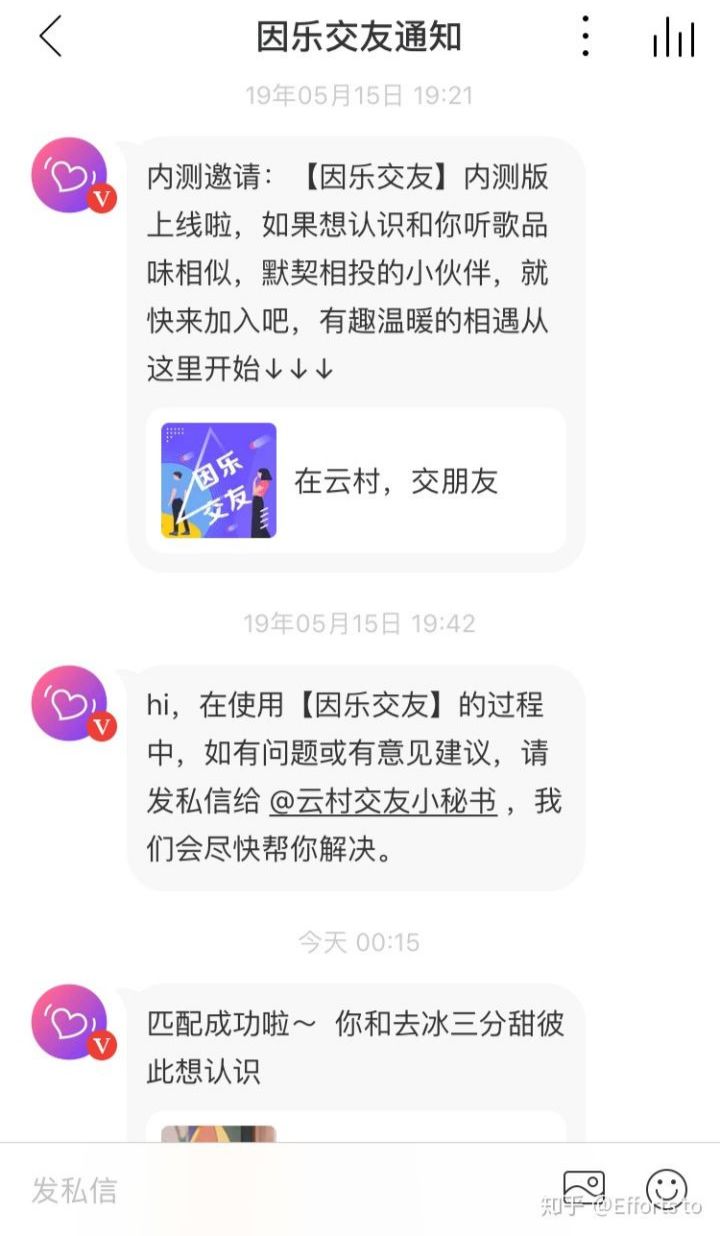Open the emoji picker
This screenshot has height=1236, width=720.
[667, 1189]
